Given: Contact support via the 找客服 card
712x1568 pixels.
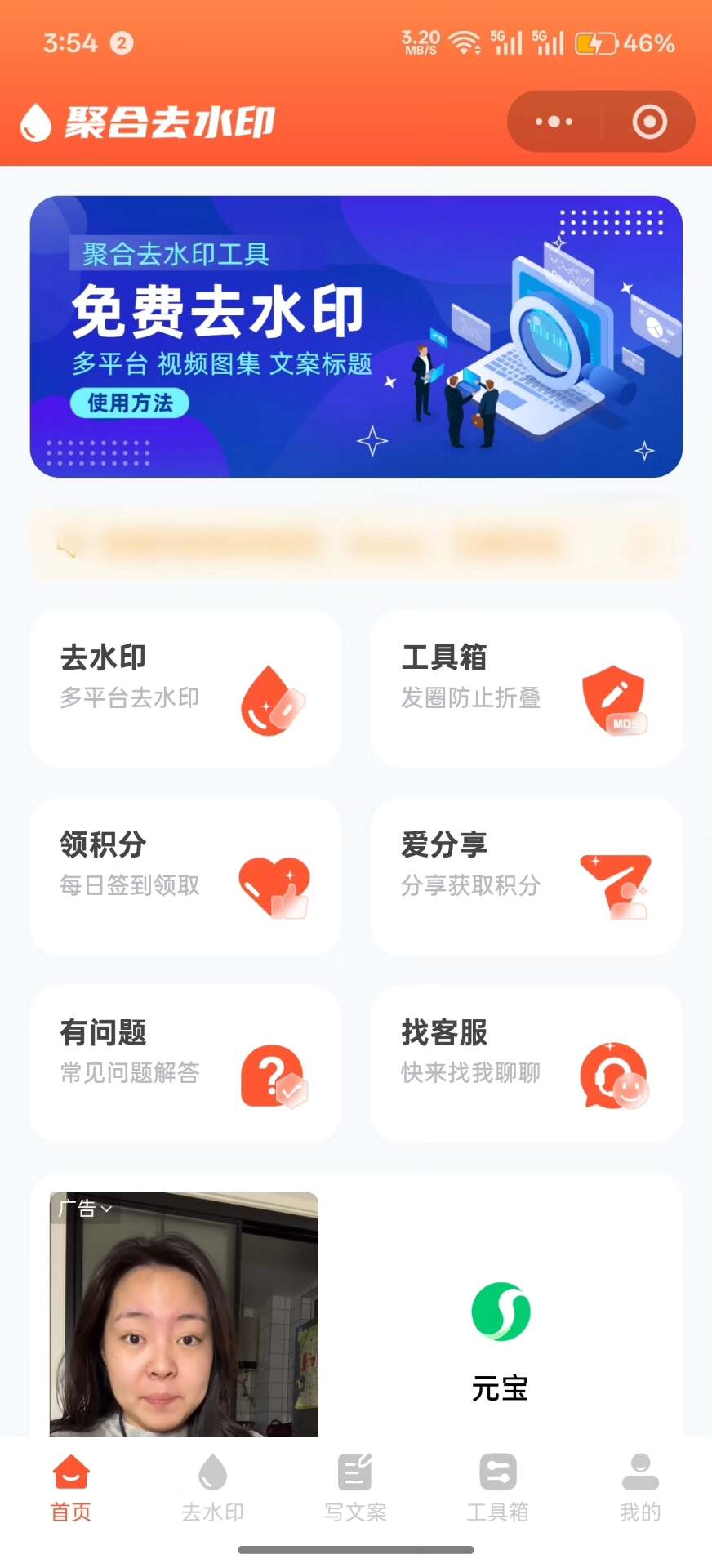Looking at the screenshot, I should pyautogui.click(x=526, y=1062).
